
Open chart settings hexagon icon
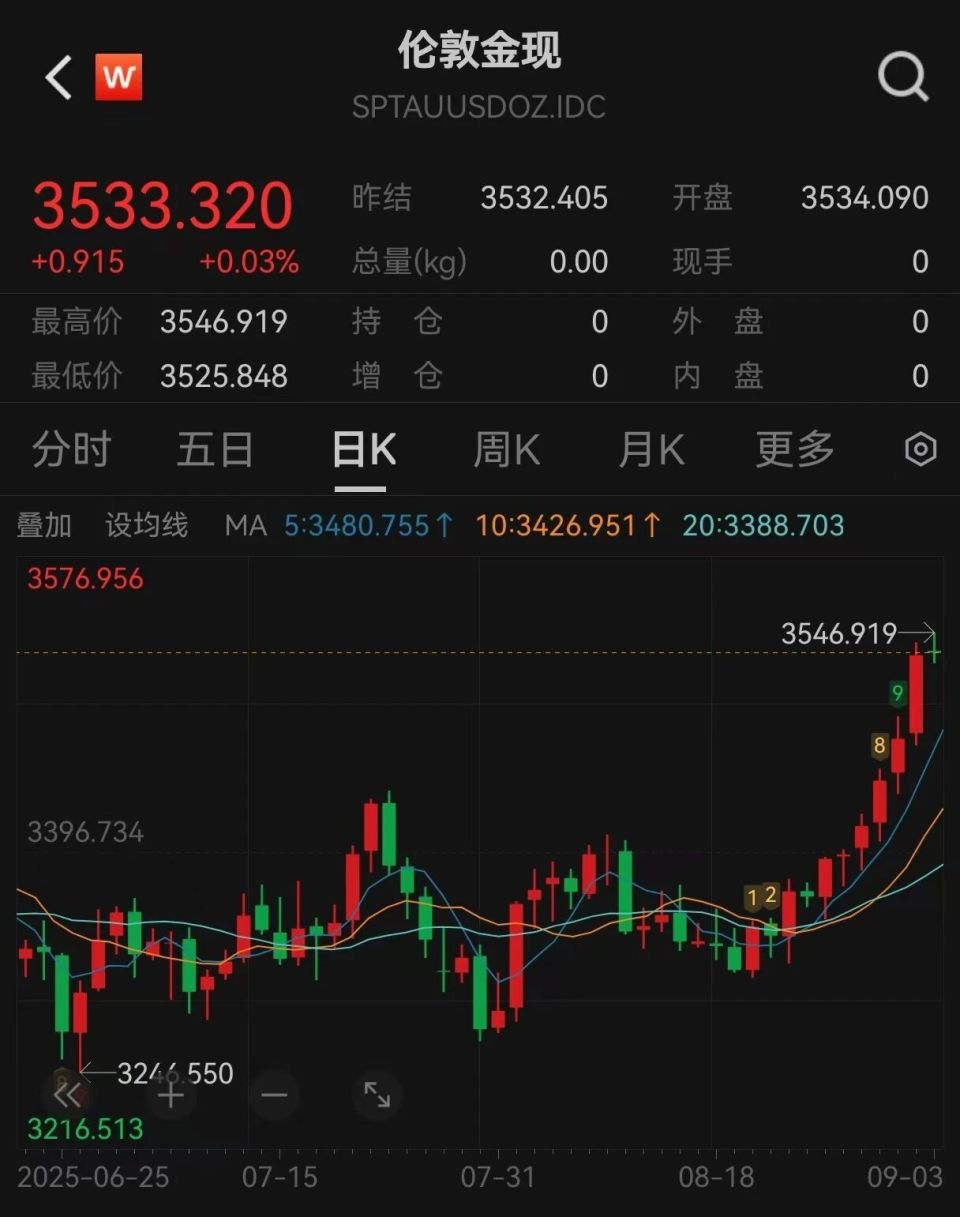pos(920,450)
